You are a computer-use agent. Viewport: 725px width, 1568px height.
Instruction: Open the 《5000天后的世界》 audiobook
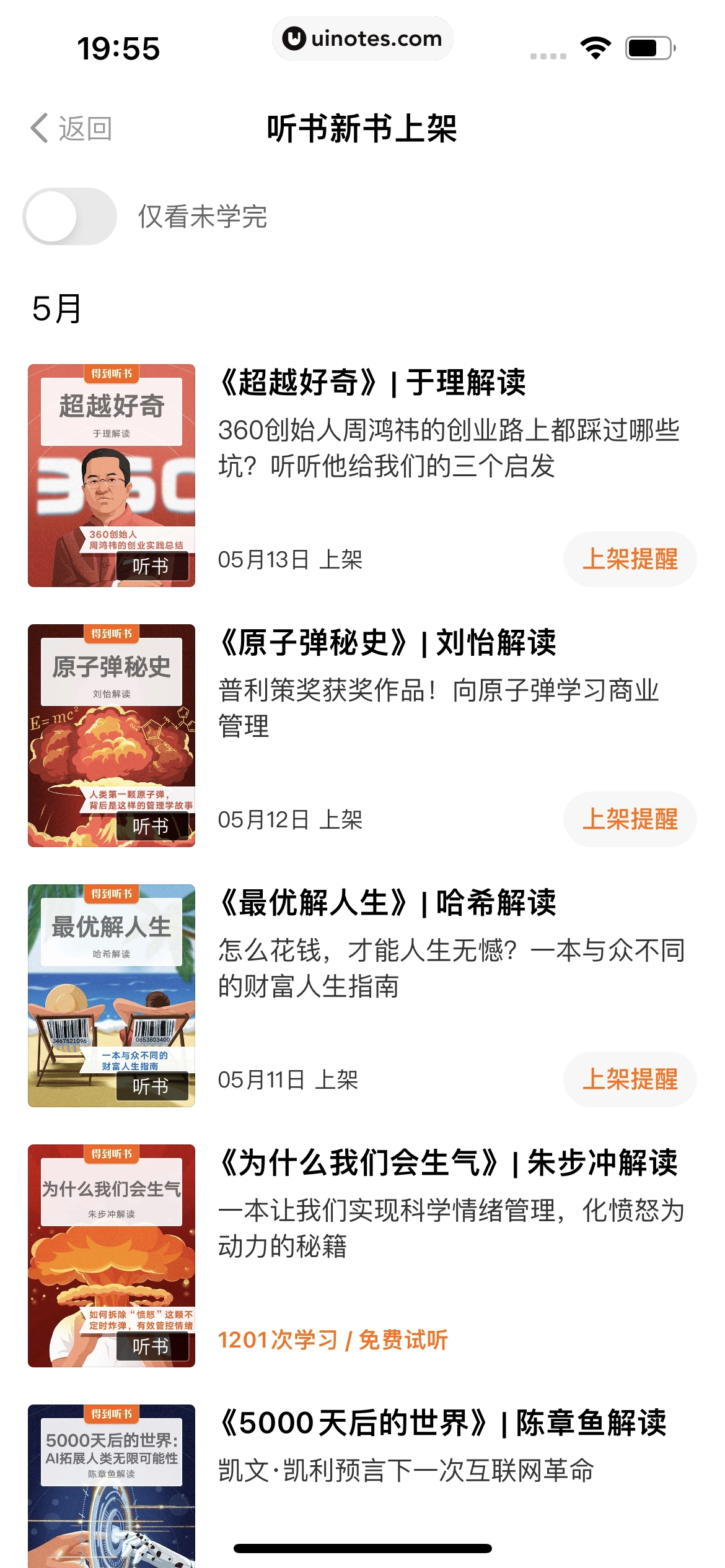coord(442,1423)
